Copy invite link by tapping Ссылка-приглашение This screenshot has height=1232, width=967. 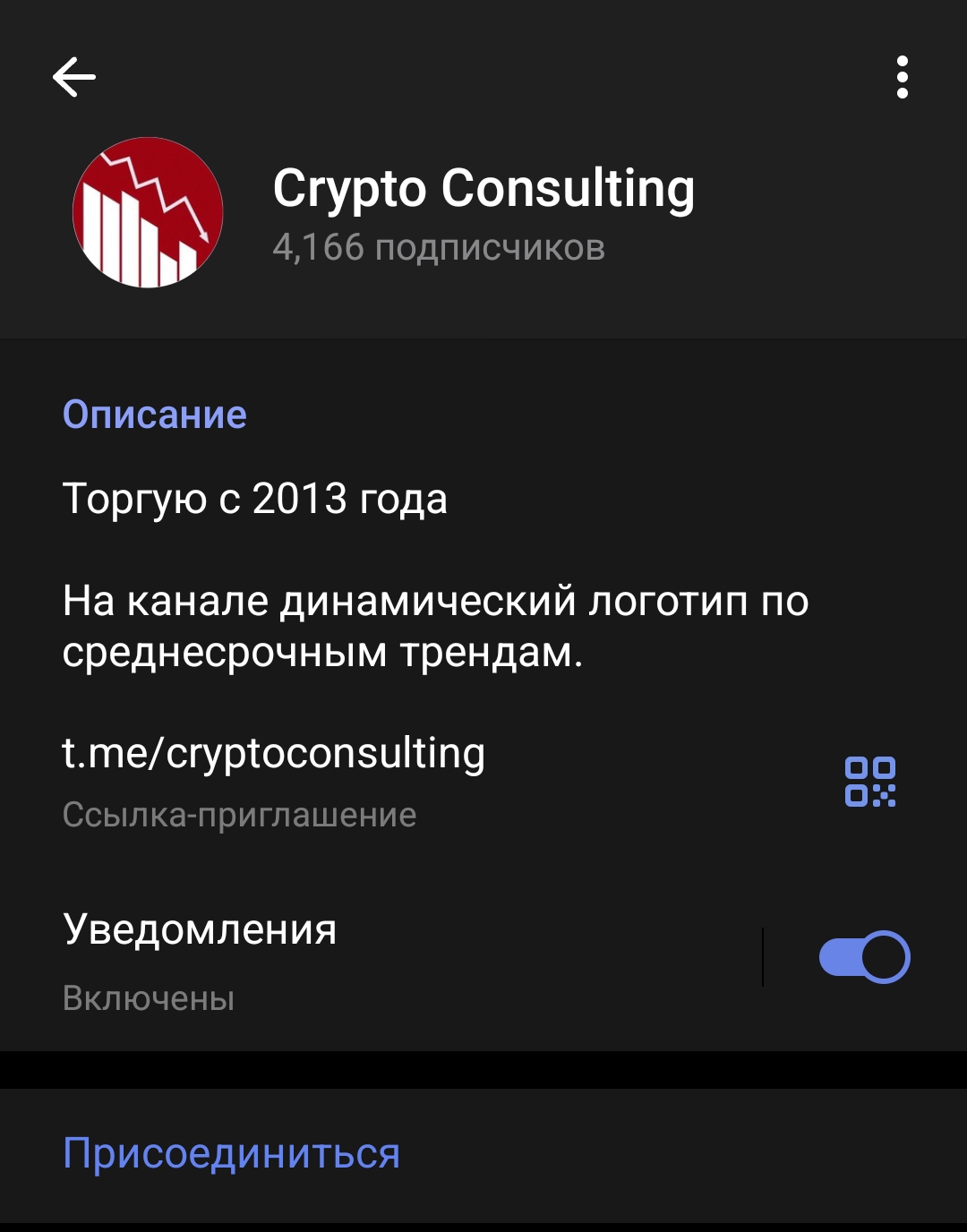coord(238,814)
